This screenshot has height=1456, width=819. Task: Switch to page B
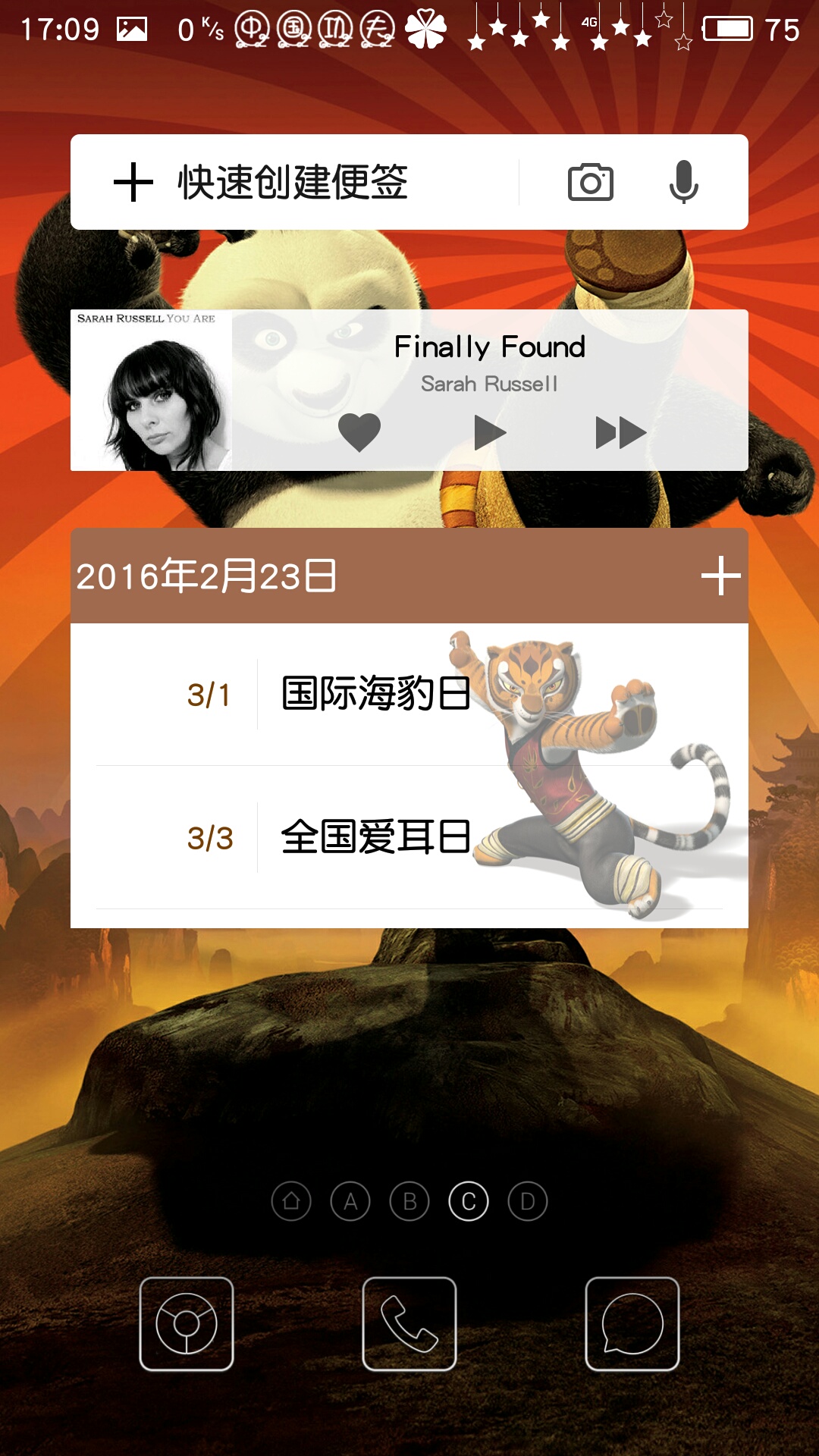coord(409,1201)
